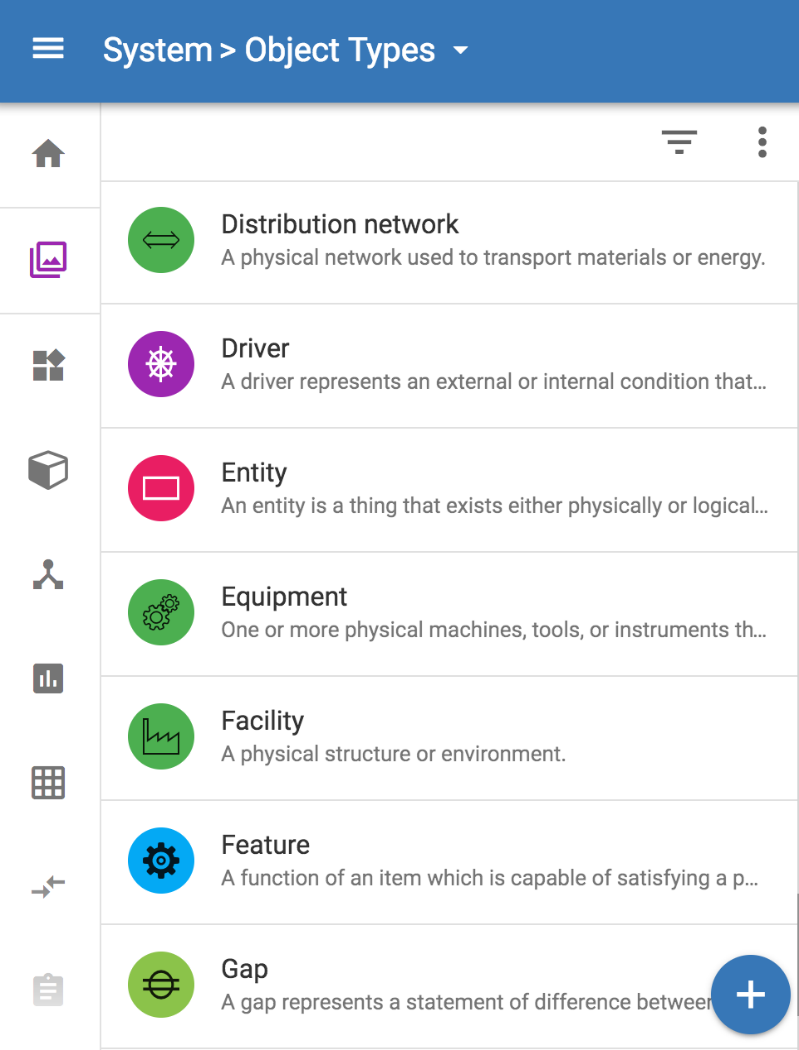Image resolution: width=799 pixels, height=1050 pixels.
Task: Open the hamburger navigation menu
Action: [48, 49]
